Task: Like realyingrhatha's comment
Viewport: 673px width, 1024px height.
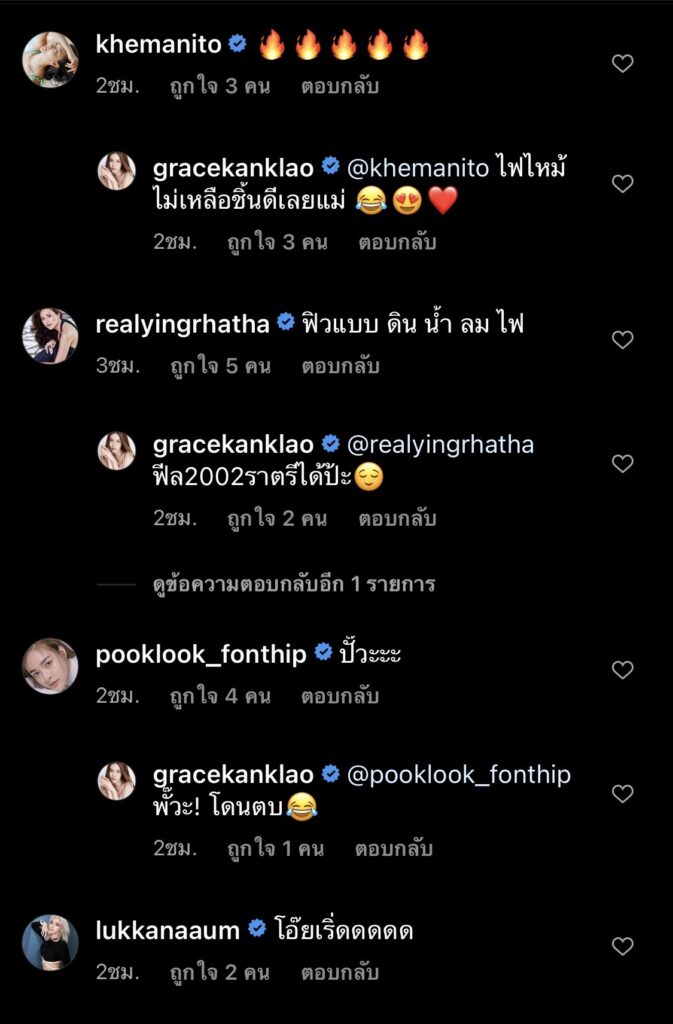Action: coord(622,340)
